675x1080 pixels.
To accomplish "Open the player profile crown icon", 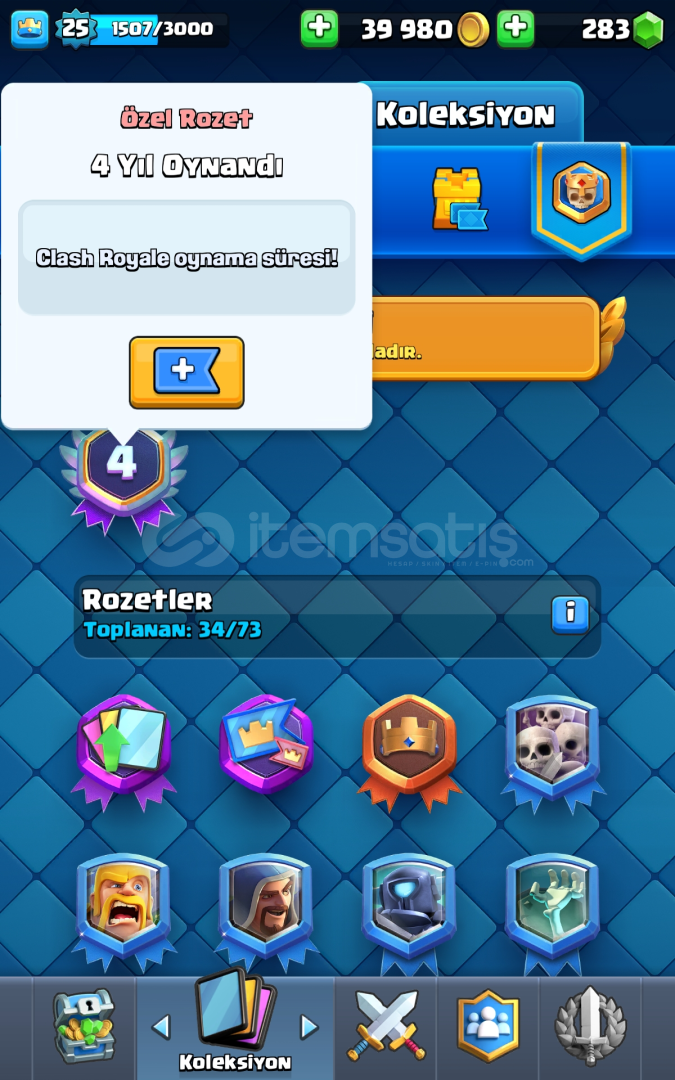I will click(x=30, y=29).
